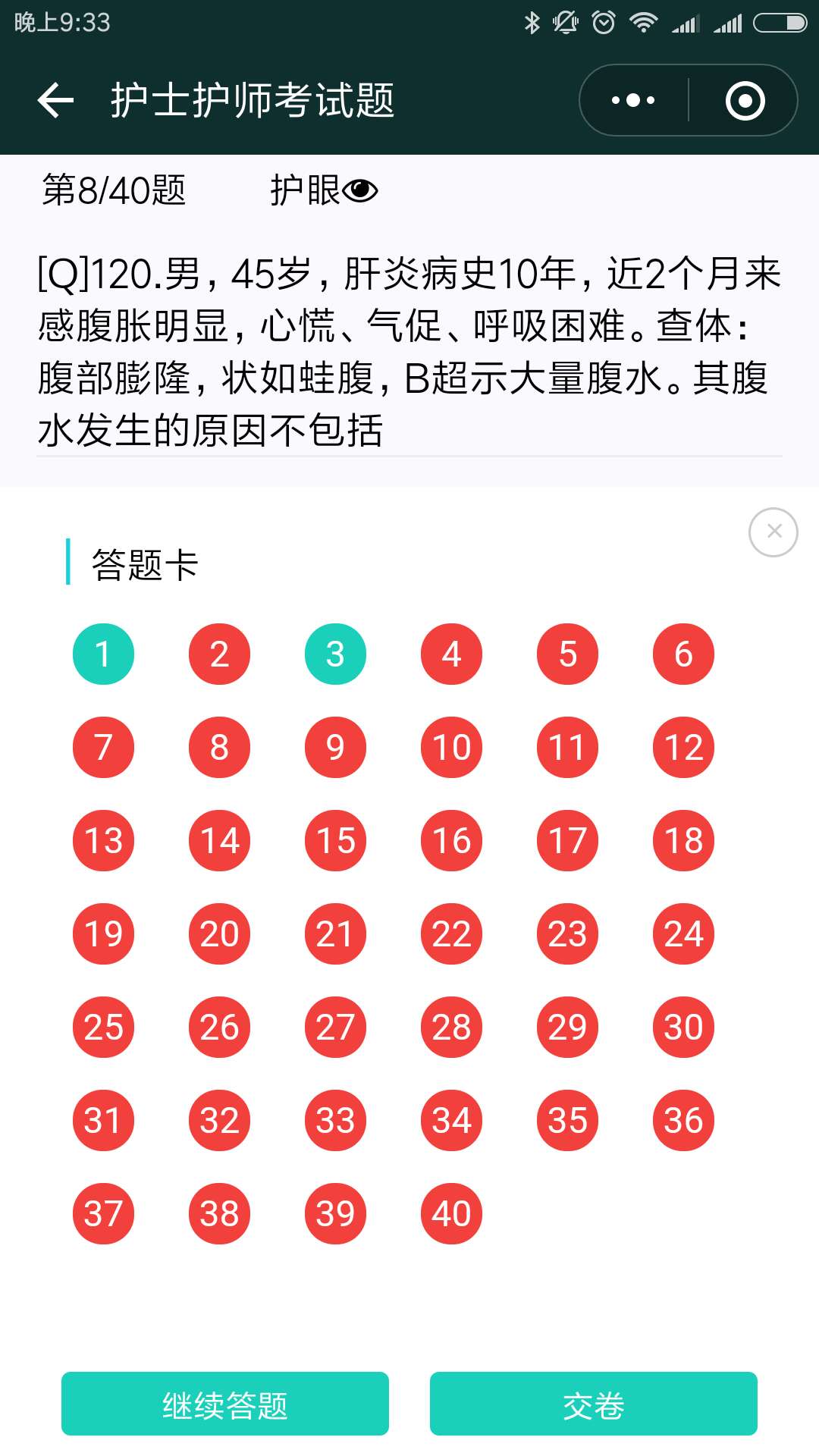Go to question 12
Screen dimensions: 819x1456
click(684, 747)
